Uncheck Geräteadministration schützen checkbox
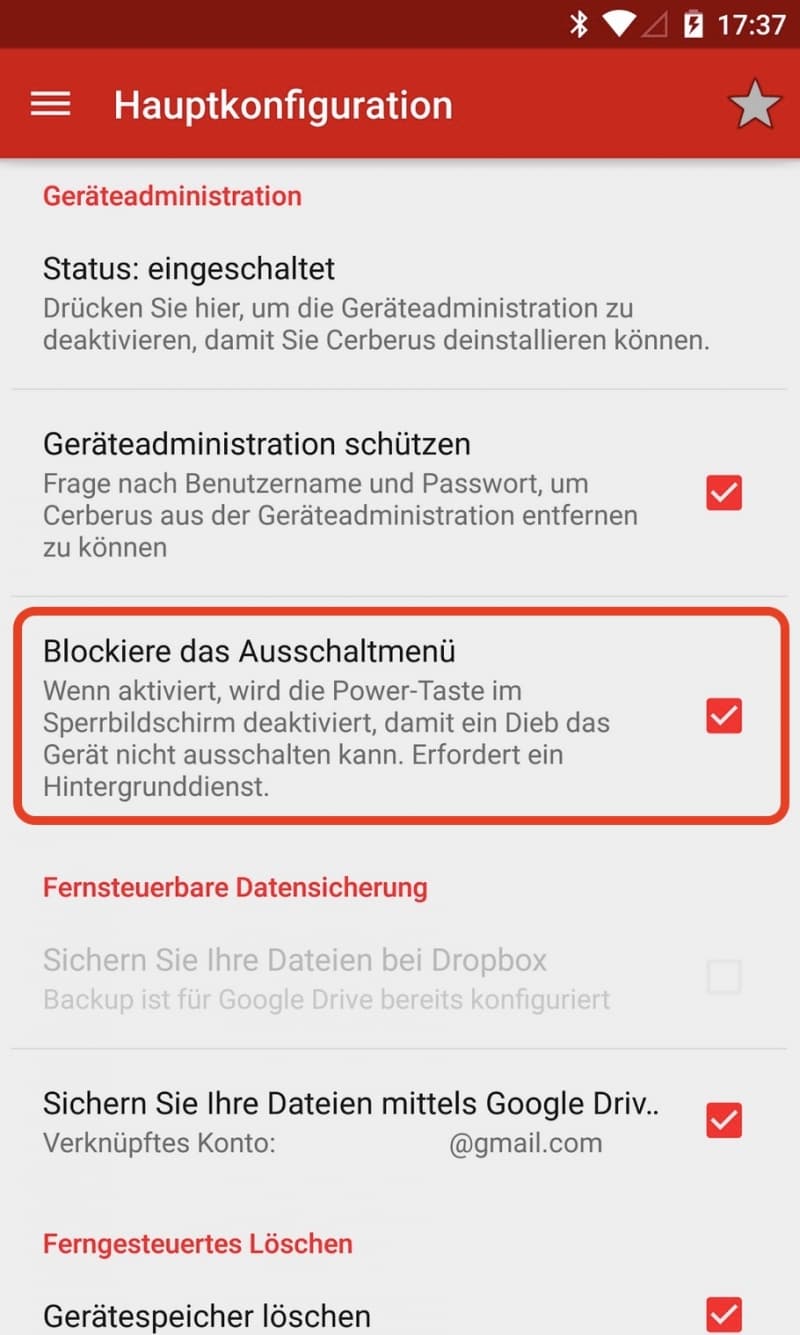 coord(724,493)
